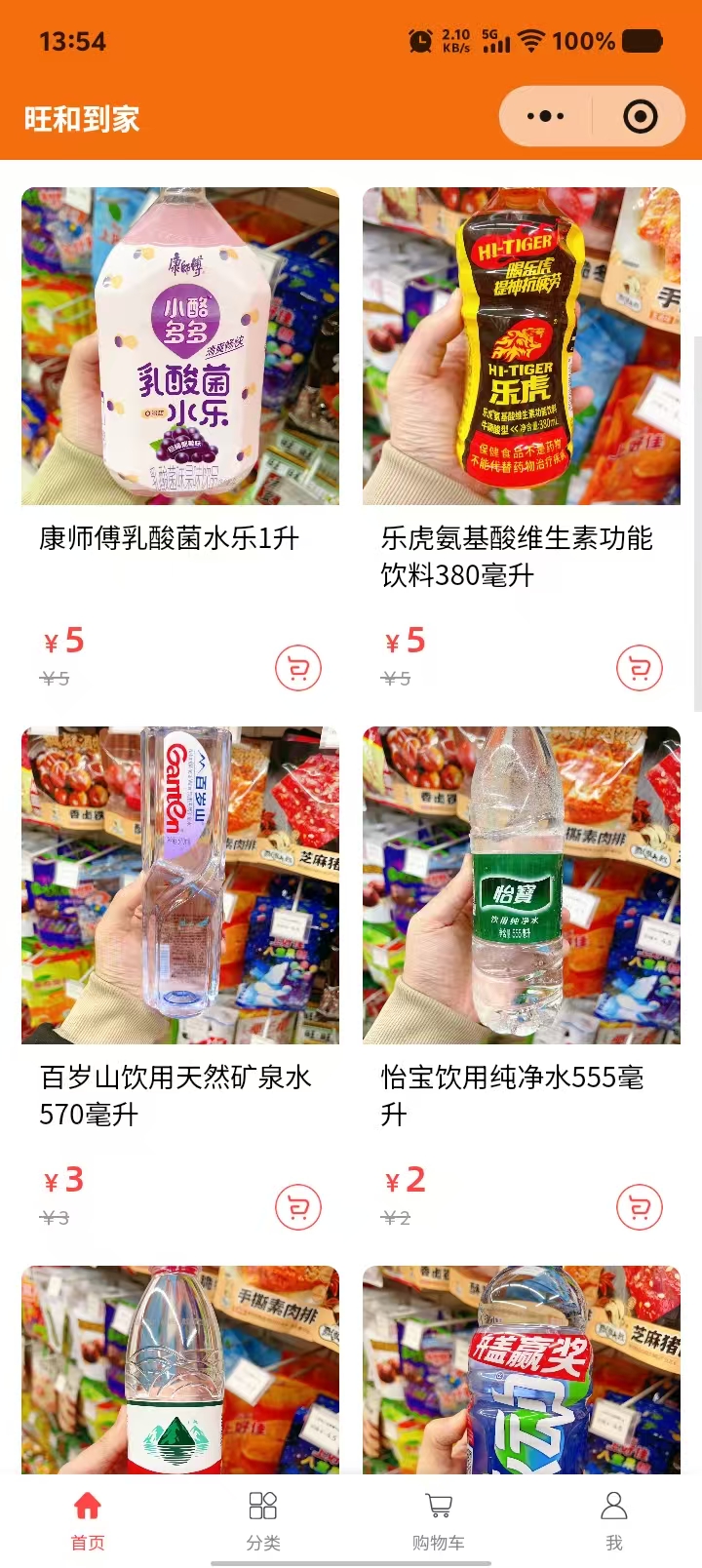
Task: Close the mini program with the circle icon
Action: [640, 117]
